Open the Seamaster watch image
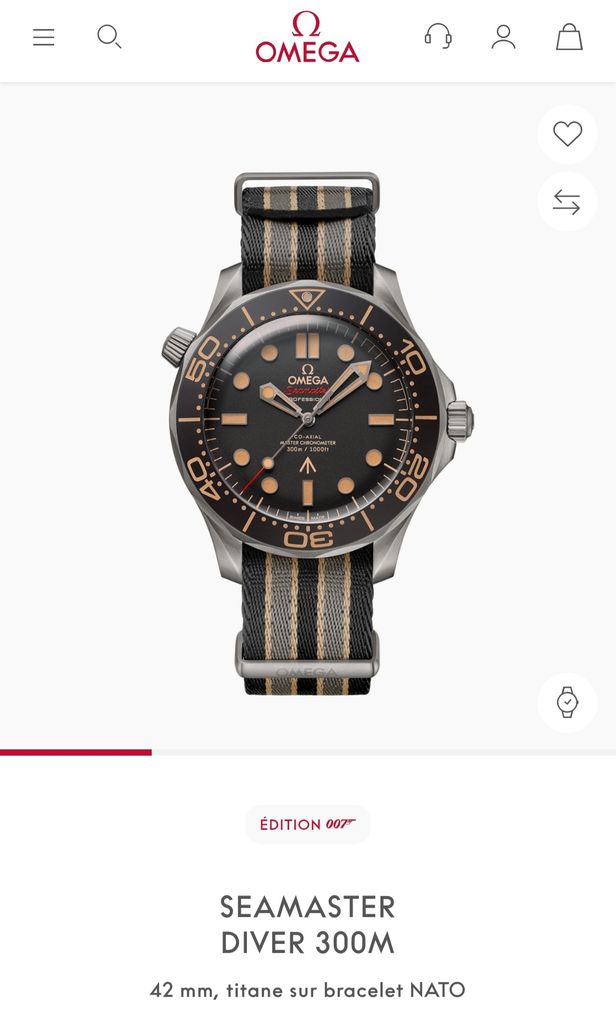616x1024 pixels. point(308,430)
